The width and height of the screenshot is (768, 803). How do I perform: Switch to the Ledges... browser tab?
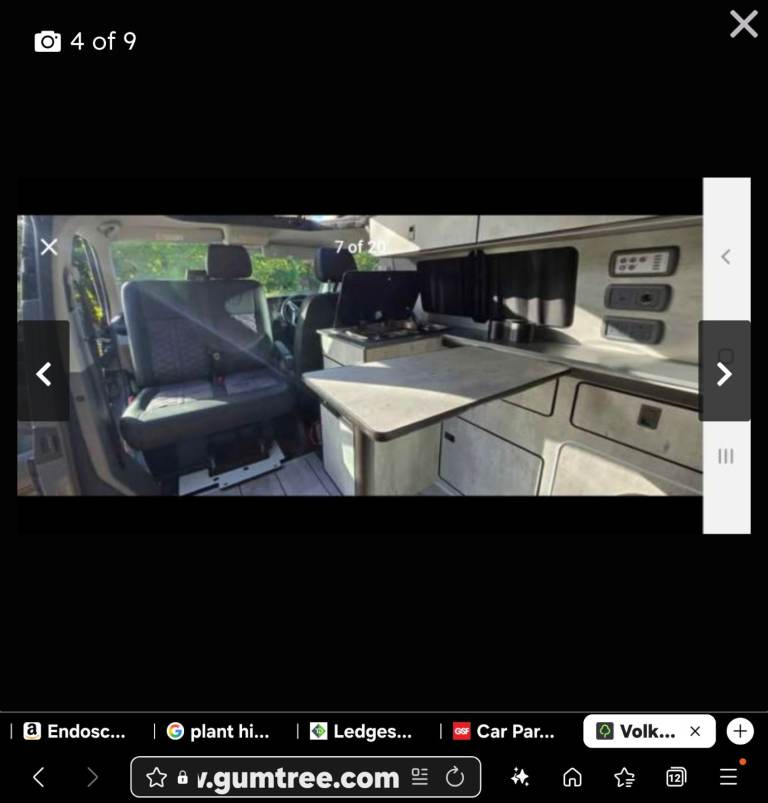pyautogui.click(x=361, y=731)
